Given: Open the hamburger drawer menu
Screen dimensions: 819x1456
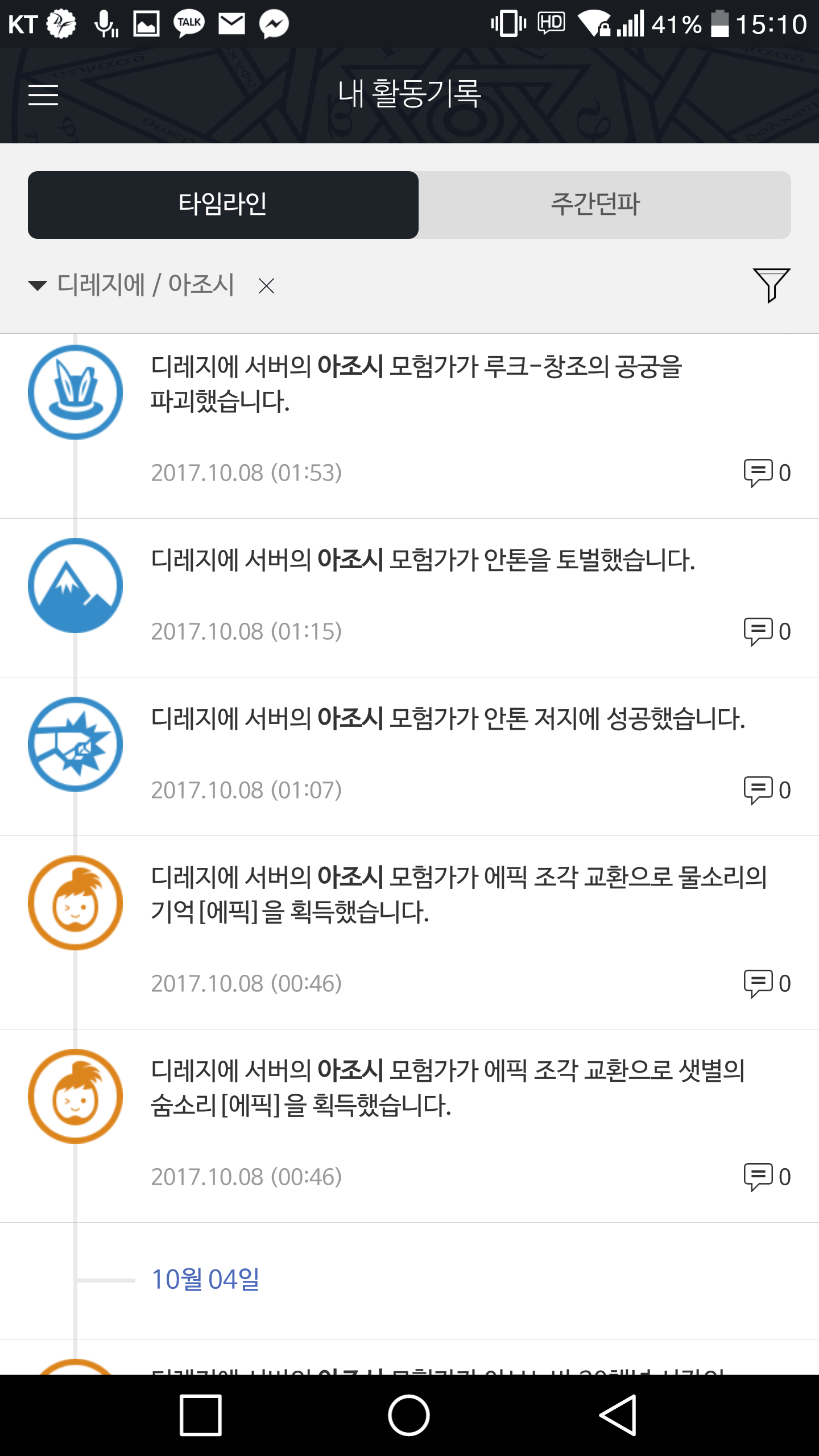Looking at the screenshot, I should (43, 94).
